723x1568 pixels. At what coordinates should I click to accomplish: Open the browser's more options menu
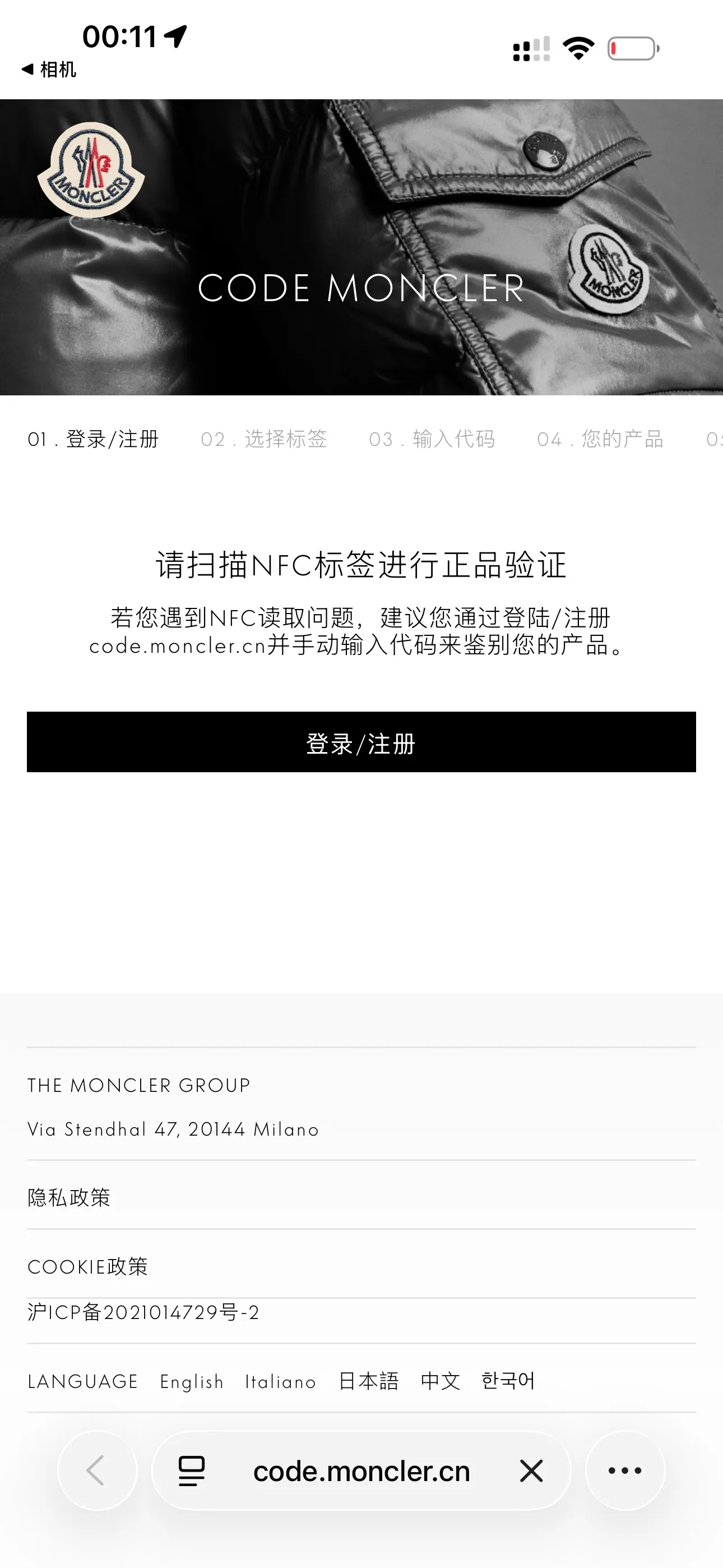click(x=625, y=1470)
